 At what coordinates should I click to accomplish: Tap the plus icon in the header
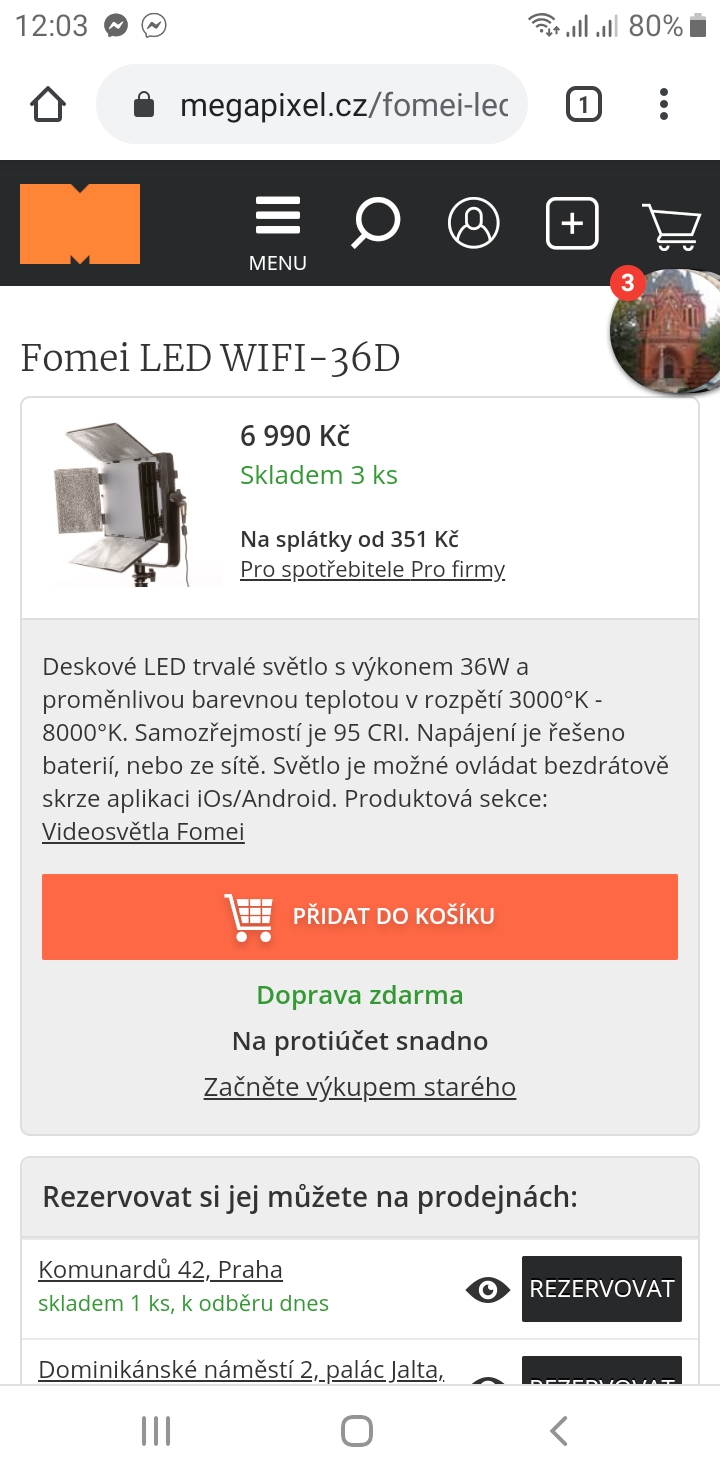point(572,223)
